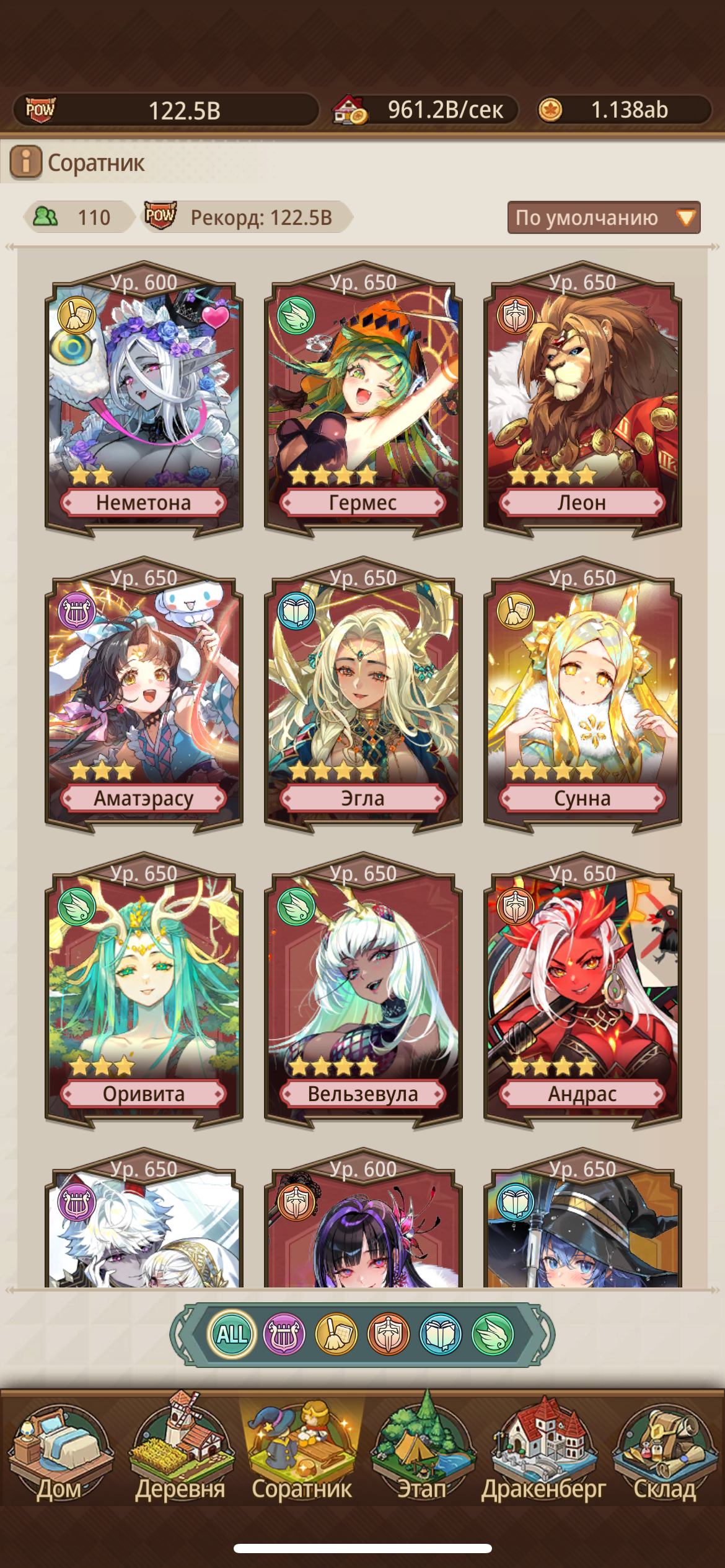The image size is (725, 1568).
Task: Select the ALL filter button
Action: [232, 1334]
